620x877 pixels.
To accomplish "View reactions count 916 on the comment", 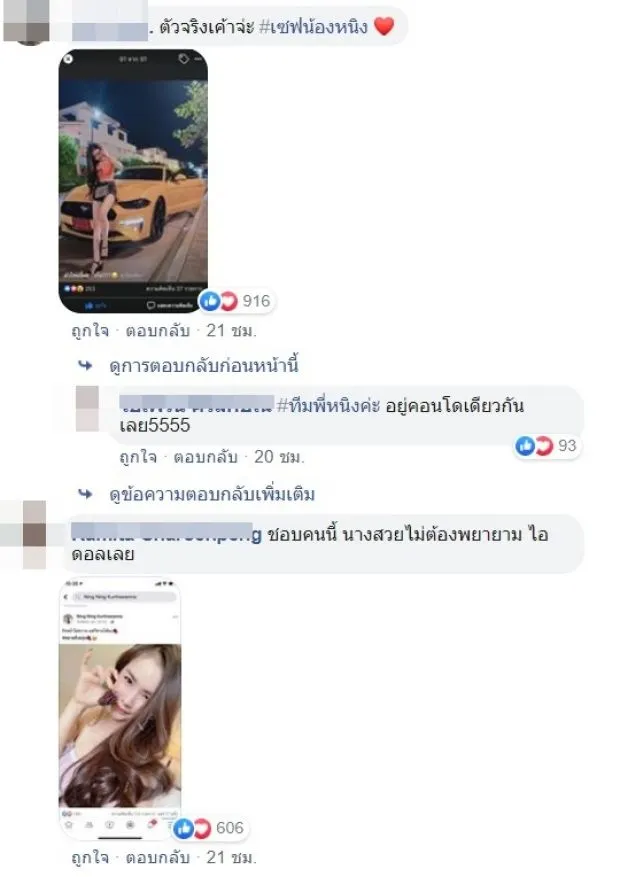I will click(236, 301).
